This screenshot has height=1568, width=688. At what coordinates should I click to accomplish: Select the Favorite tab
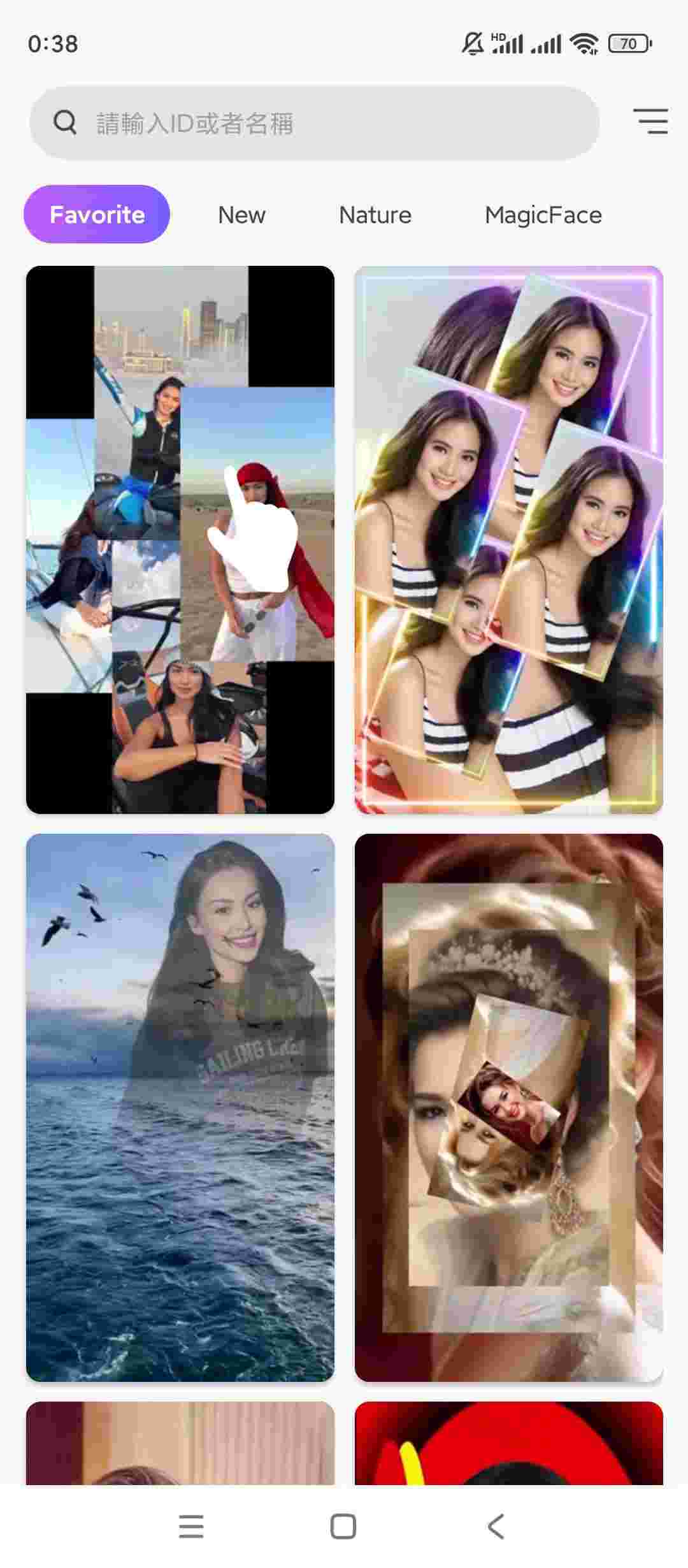tap(97, 214)
